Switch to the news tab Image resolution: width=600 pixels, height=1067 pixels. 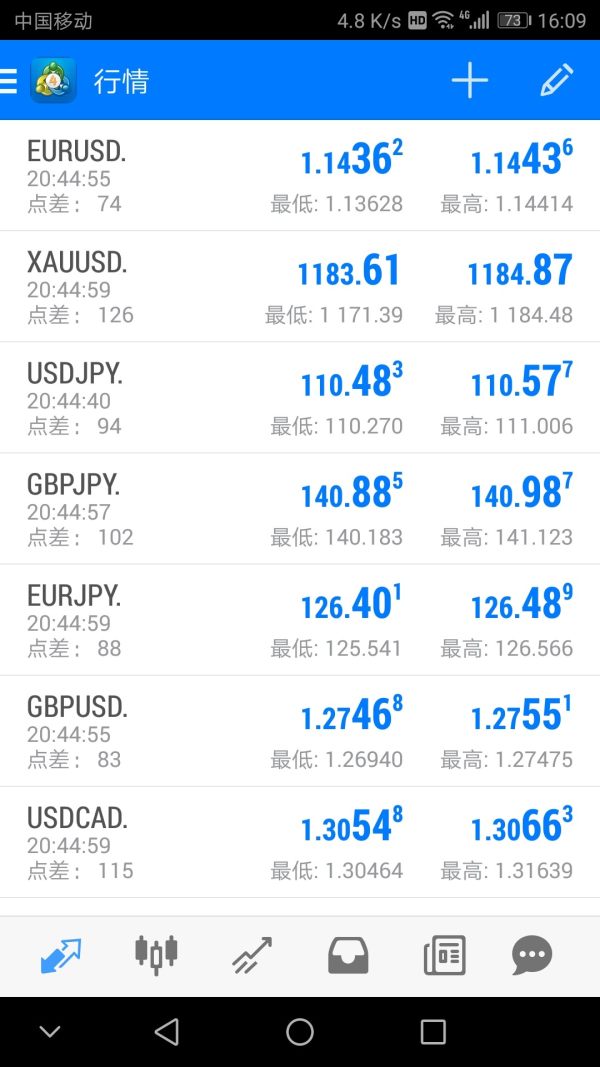[x=444, y=956]
